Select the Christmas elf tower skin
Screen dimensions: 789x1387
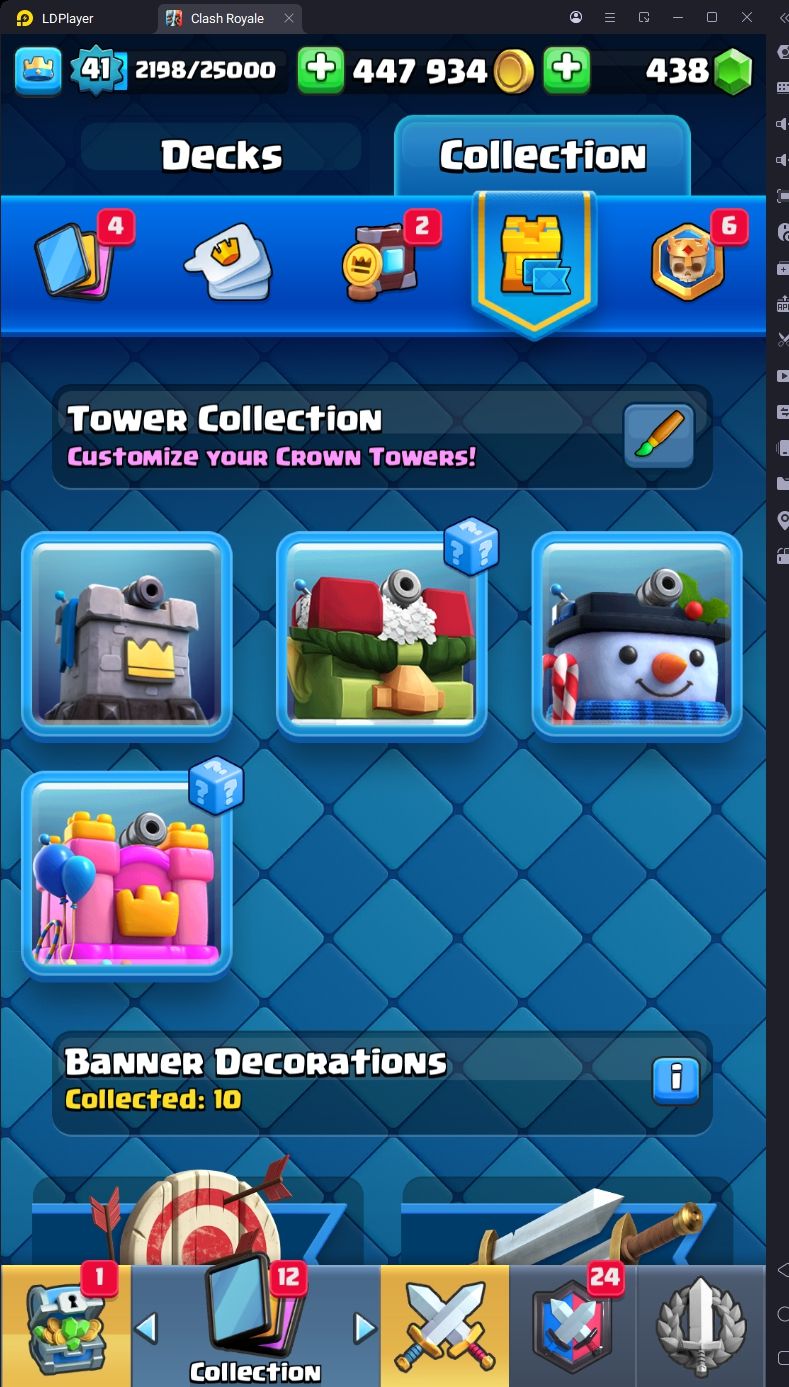point(382,635)
